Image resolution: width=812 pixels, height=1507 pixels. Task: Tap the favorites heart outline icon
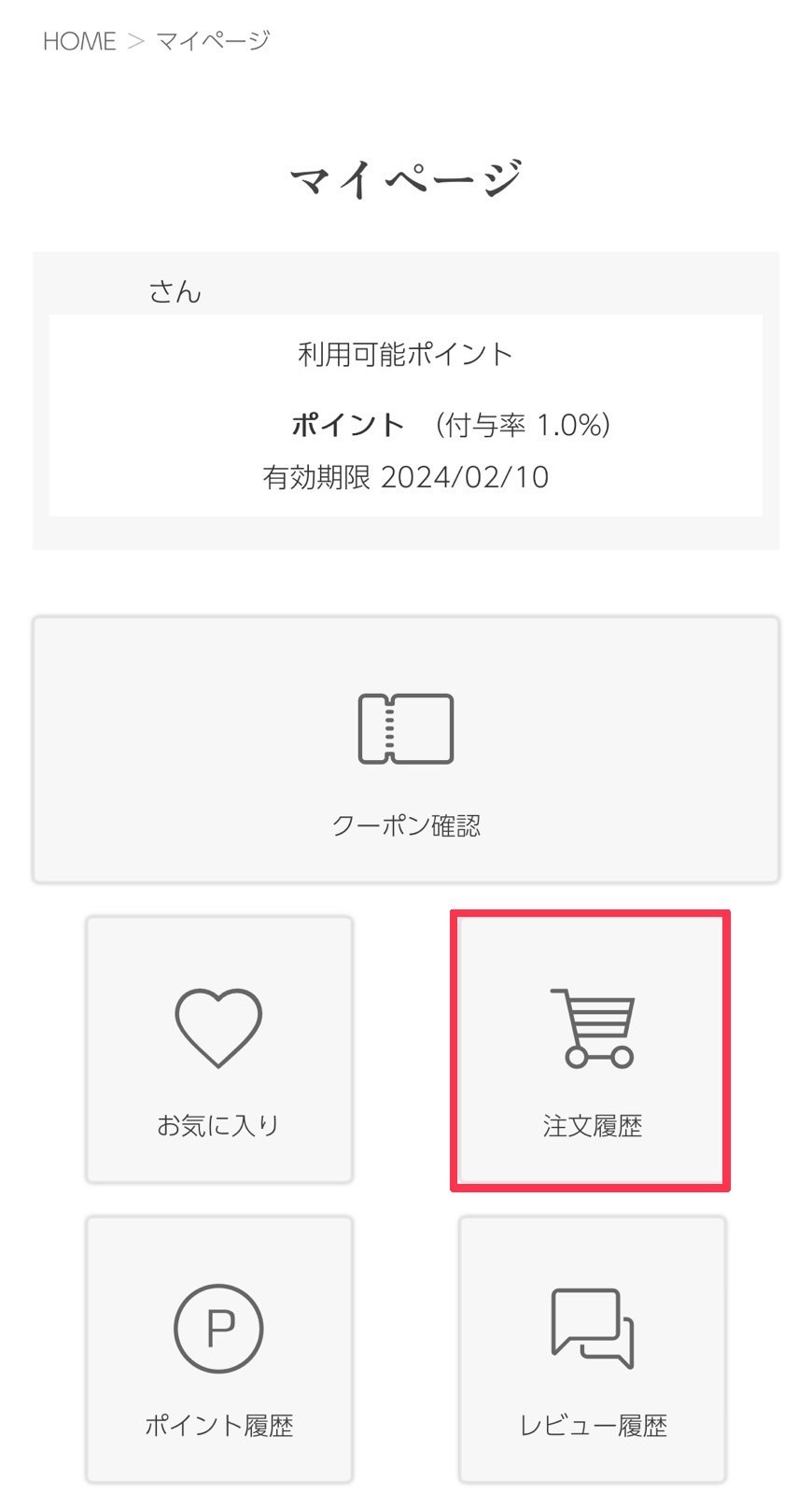click(218, 1027)
